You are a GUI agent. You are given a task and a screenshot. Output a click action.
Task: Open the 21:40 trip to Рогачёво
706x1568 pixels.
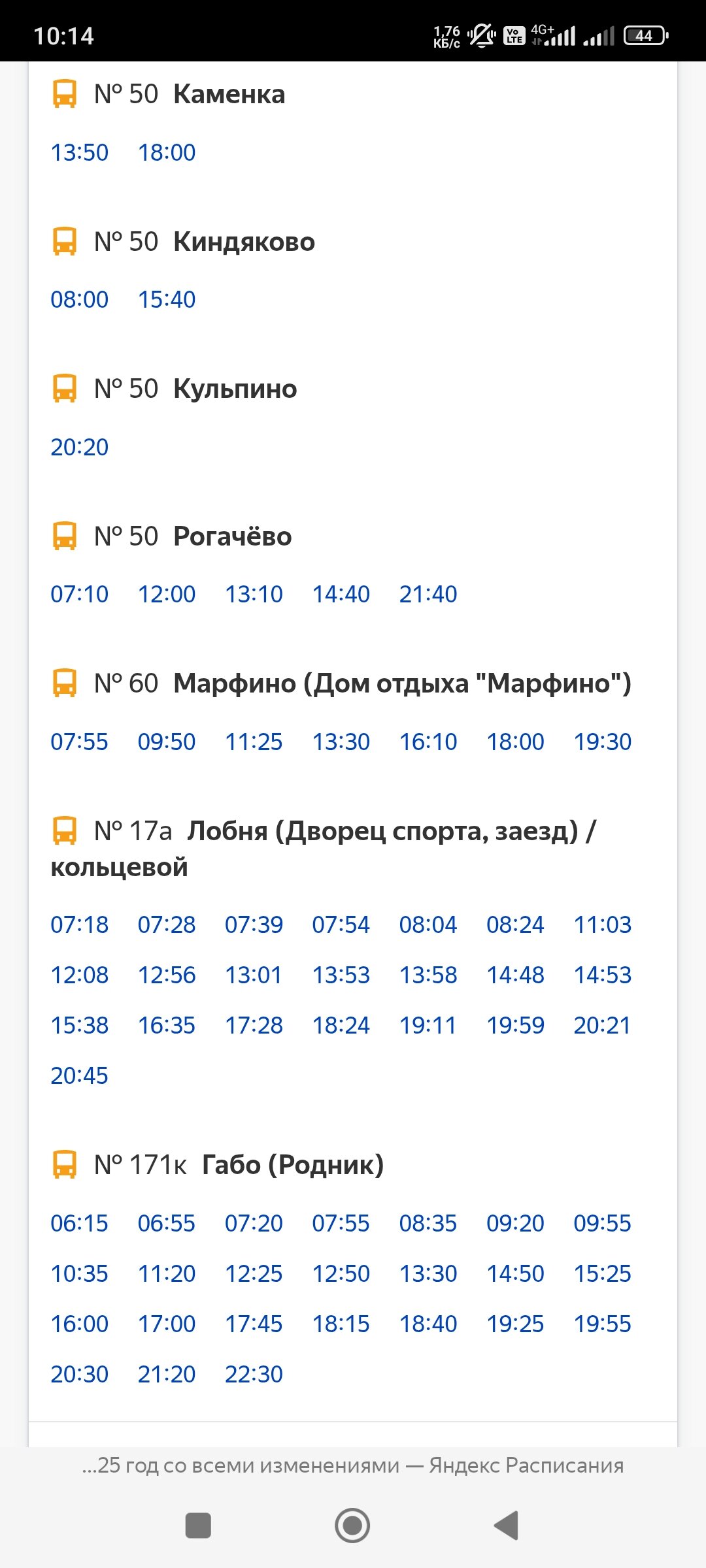click(428, 594)
